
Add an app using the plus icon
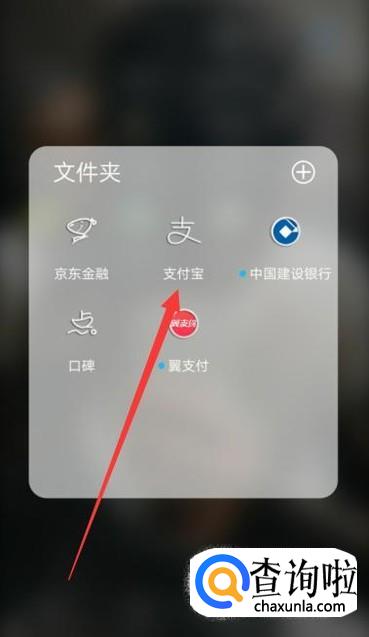click(x=303, y=172)
